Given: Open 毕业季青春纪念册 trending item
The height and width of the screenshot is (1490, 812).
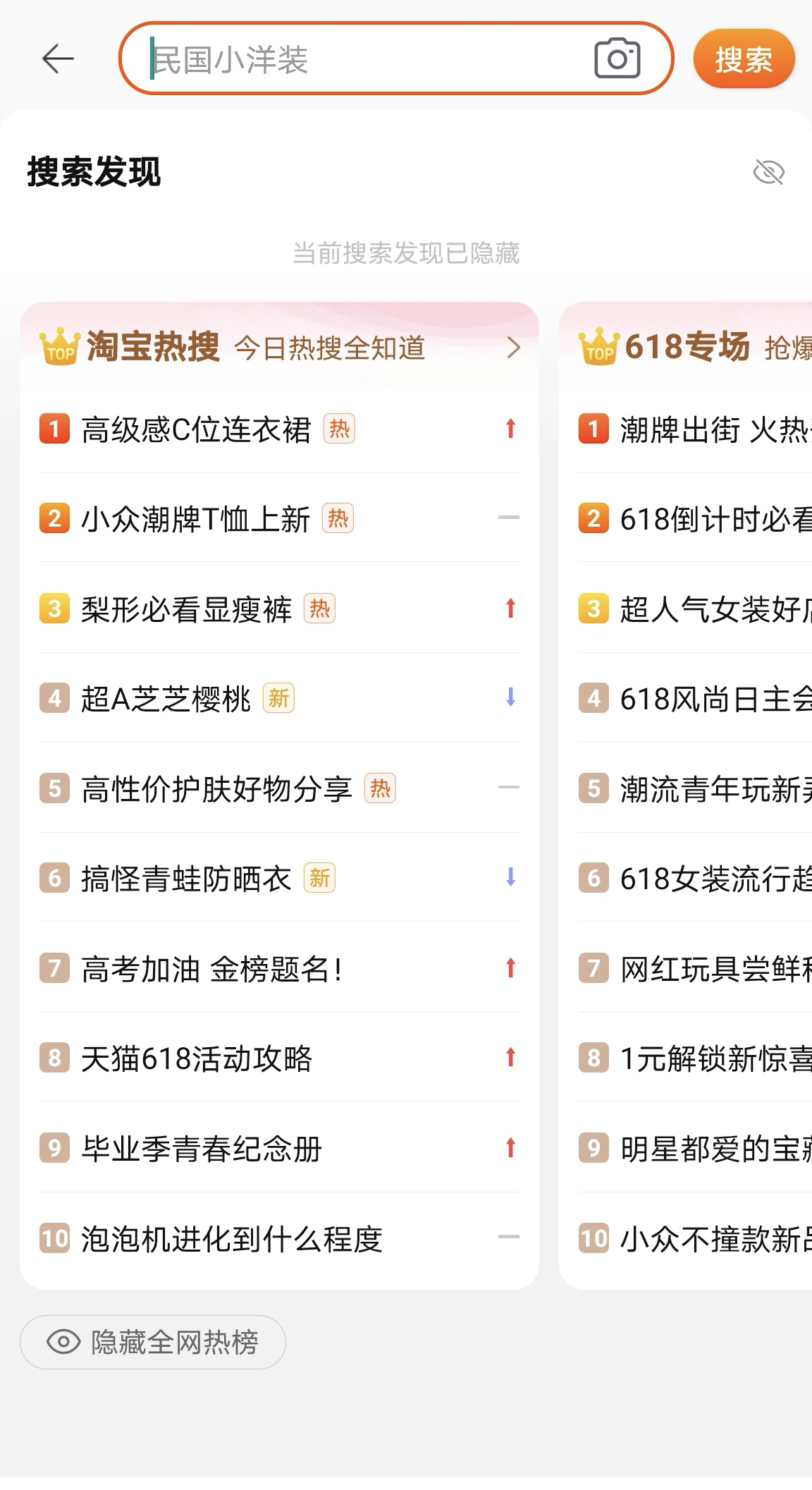Looking at the screenshot, I should [x=202, y=1149].
